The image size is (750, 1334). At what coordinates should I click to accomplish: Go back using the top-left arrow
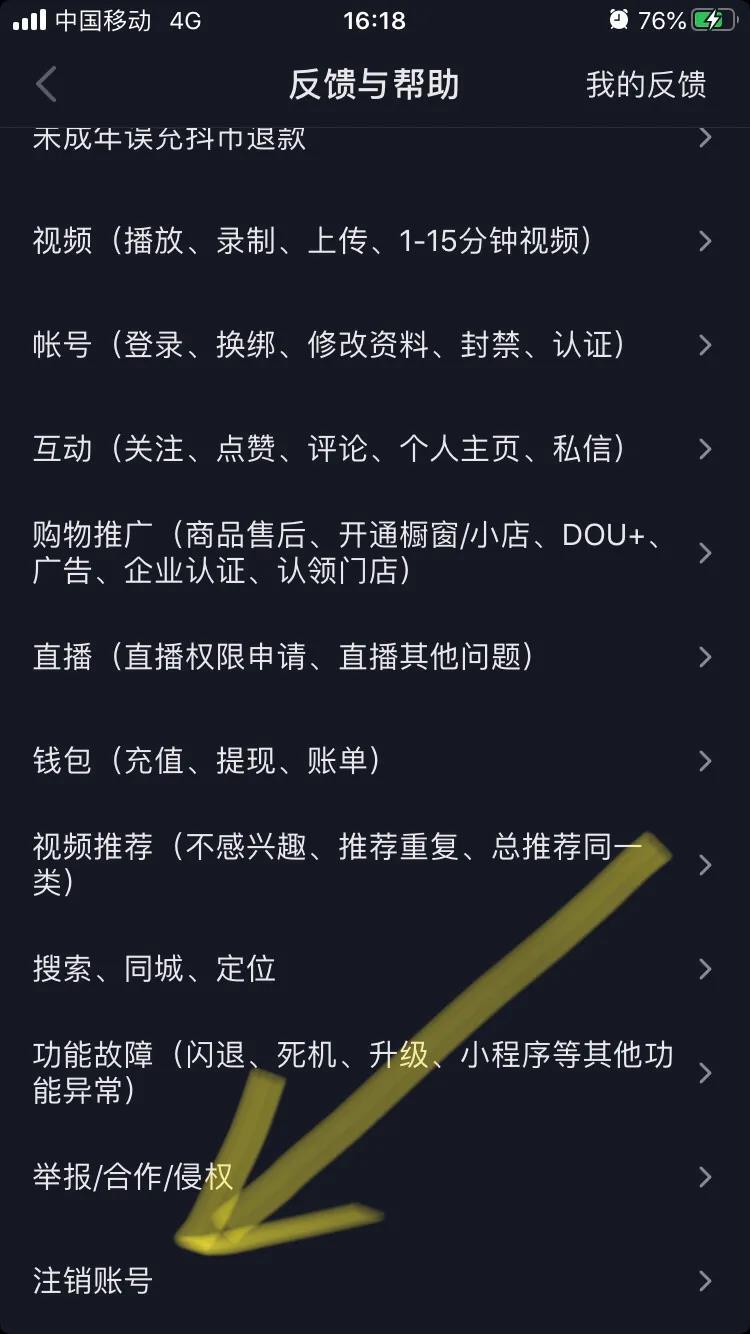coord(46,85)
